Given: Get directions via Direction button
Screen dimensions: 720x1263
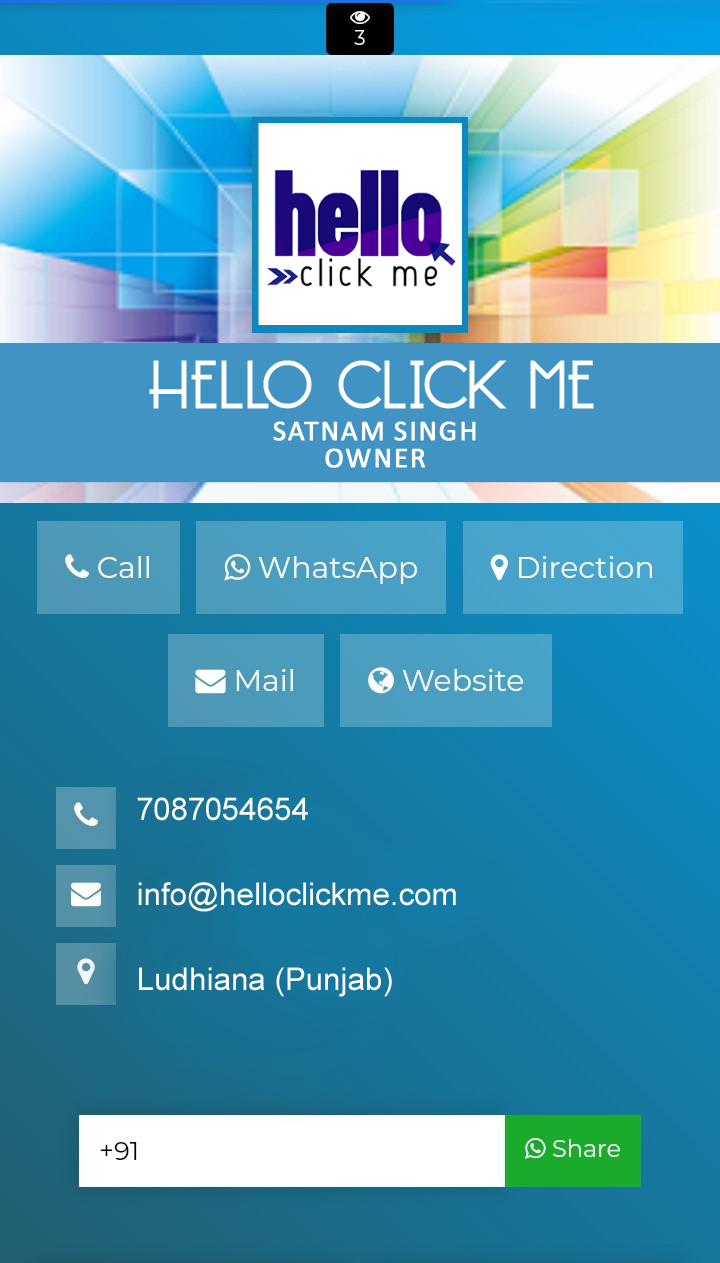Looking at the screenshot, I should [572, 567].
